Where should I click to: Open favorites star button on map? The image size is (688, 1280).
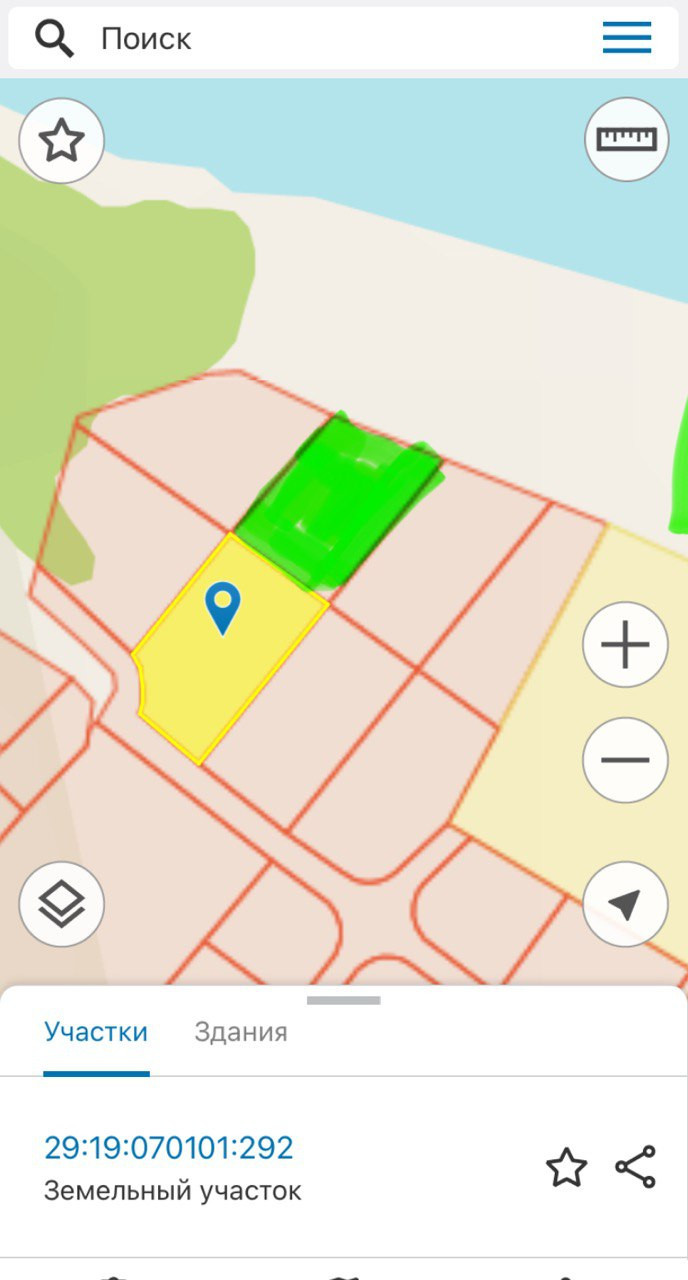pos(61,140)
